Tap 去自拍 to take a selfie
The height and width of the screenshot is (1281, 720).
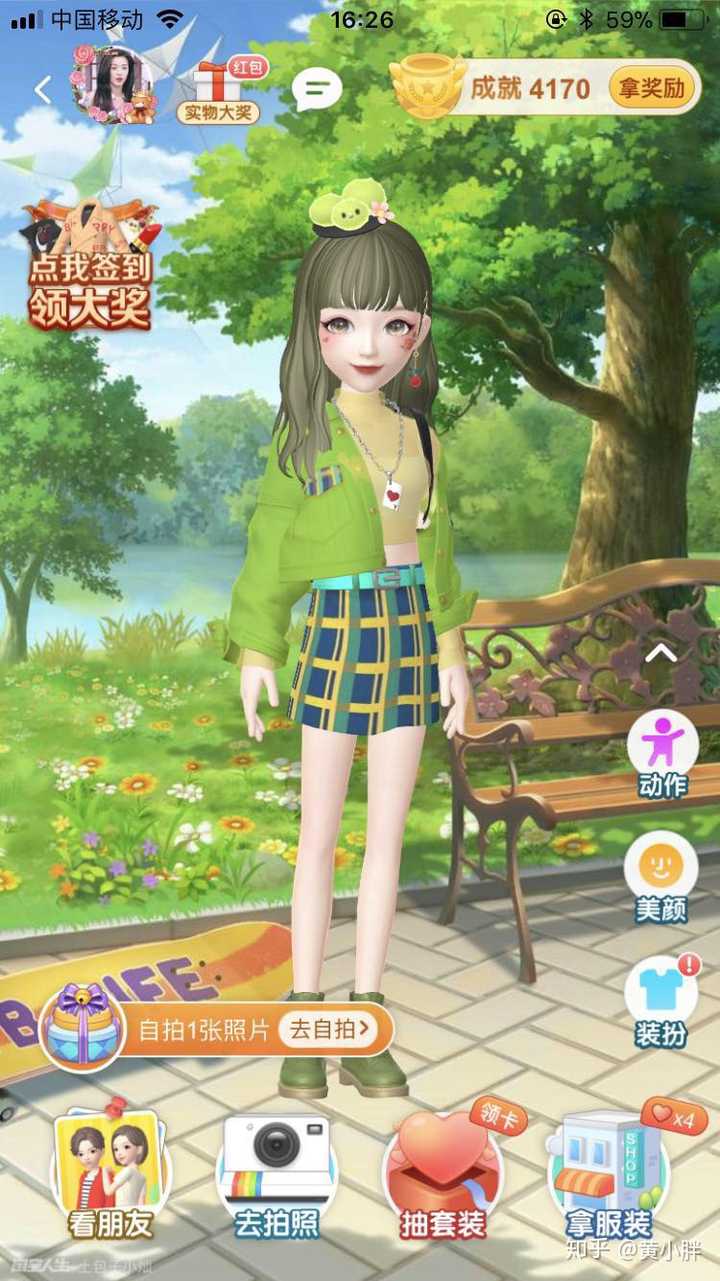point(329,1029)
